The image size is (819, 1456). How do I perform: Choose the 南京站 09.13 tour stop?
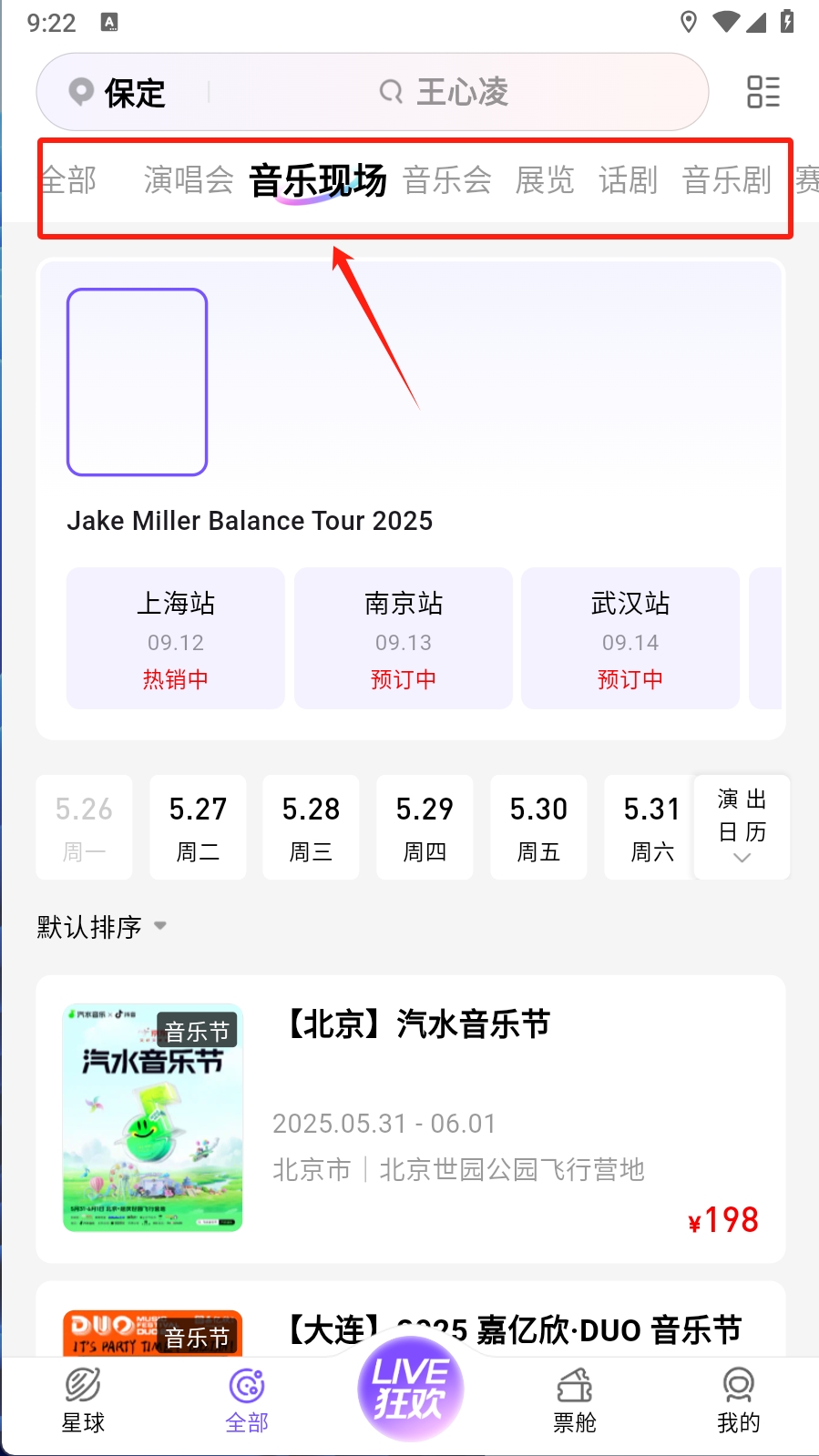pos(403,638)
